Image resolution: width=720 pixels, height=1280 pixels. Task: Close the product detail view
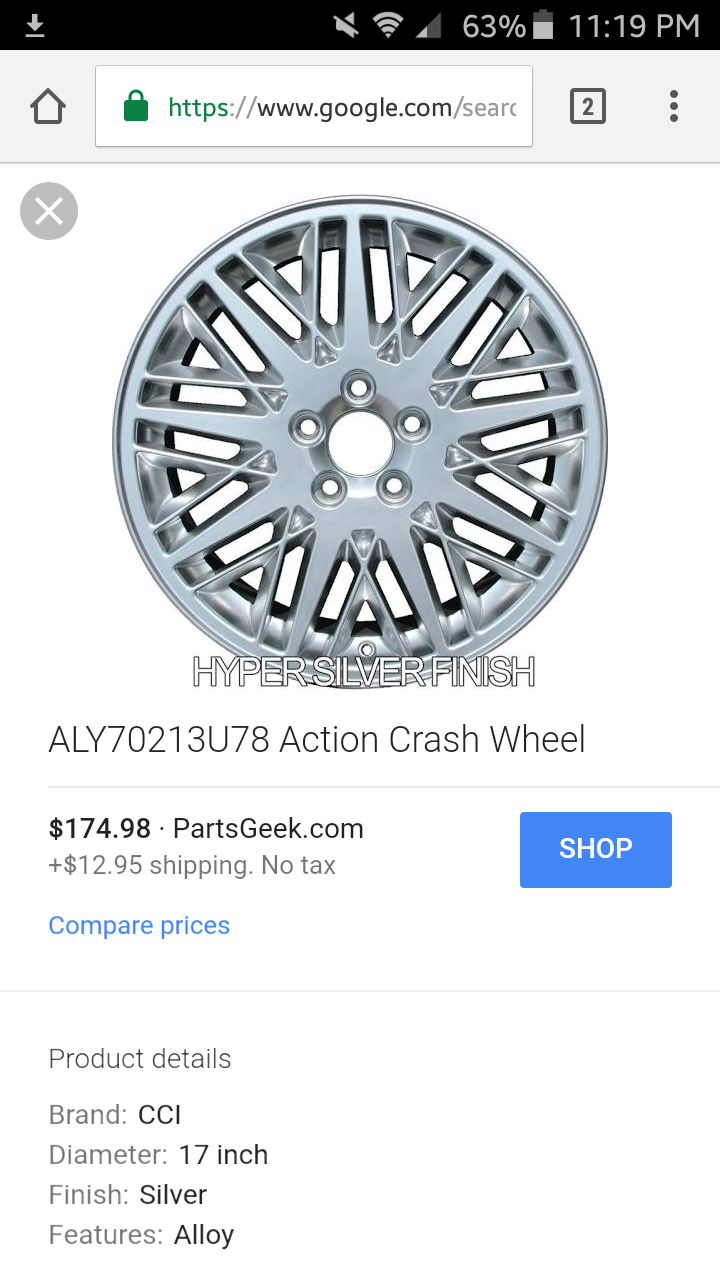click(x=49, y=211)
